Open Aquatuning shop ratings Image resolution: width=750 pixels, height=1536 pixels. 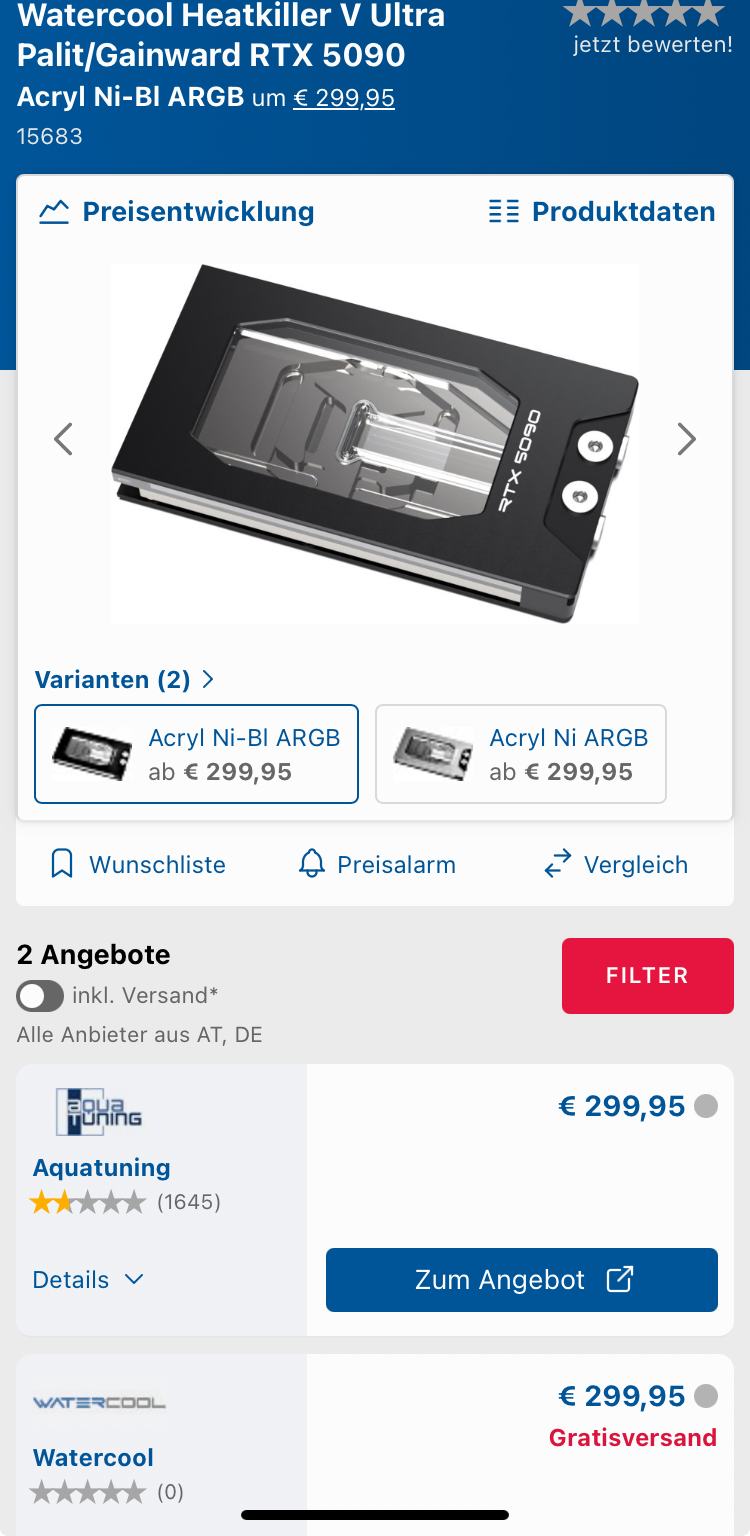(x=125, y=1202)
